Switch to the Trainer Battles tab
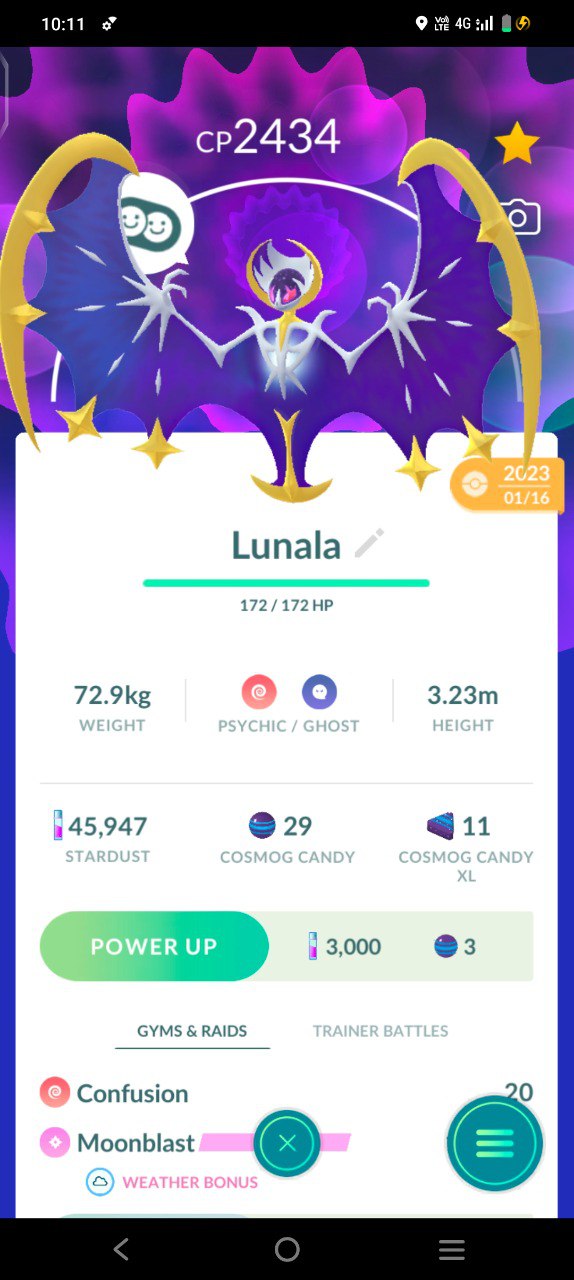The image size is (574, 1280). [x=380, y=1031]
